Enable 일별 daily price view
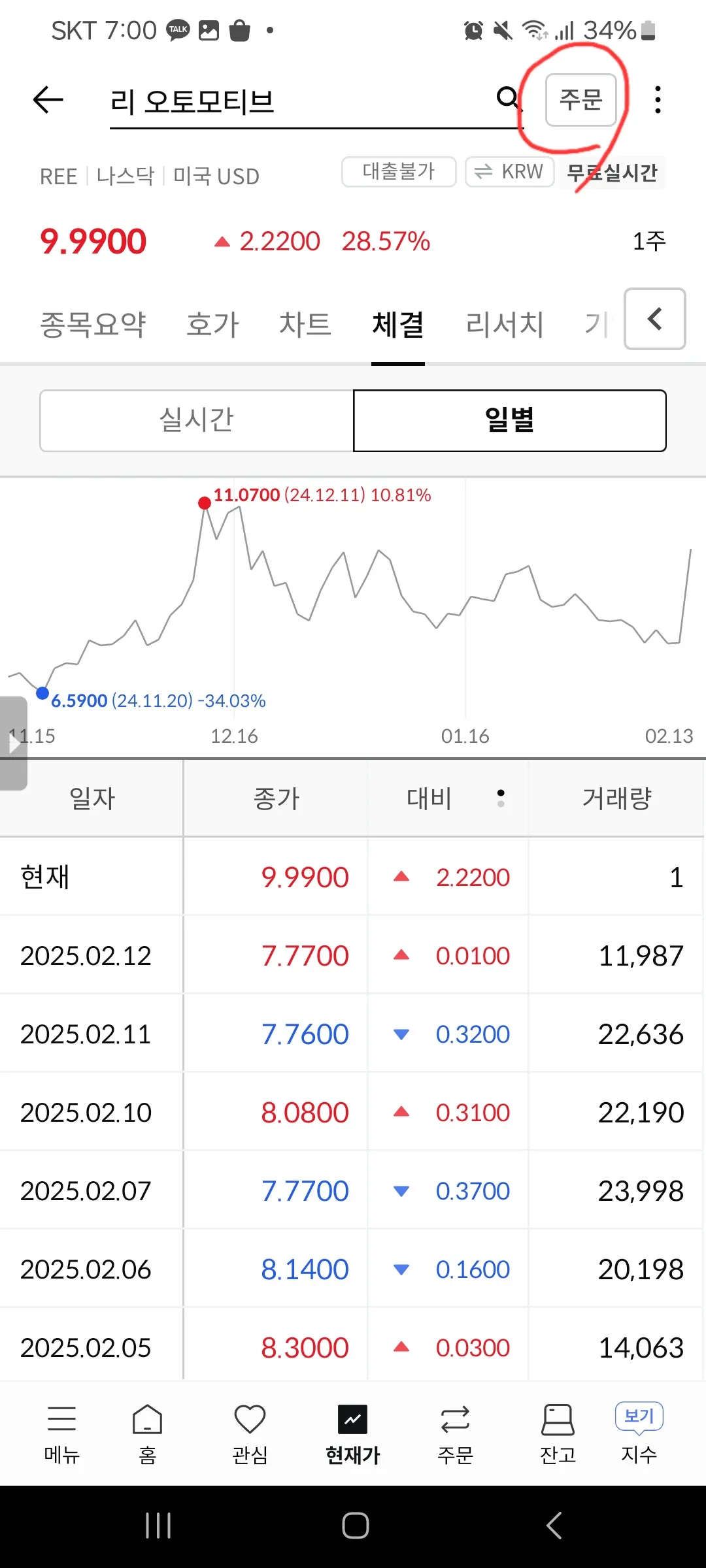The image size is (706, 1568). [x=509, y=420]
